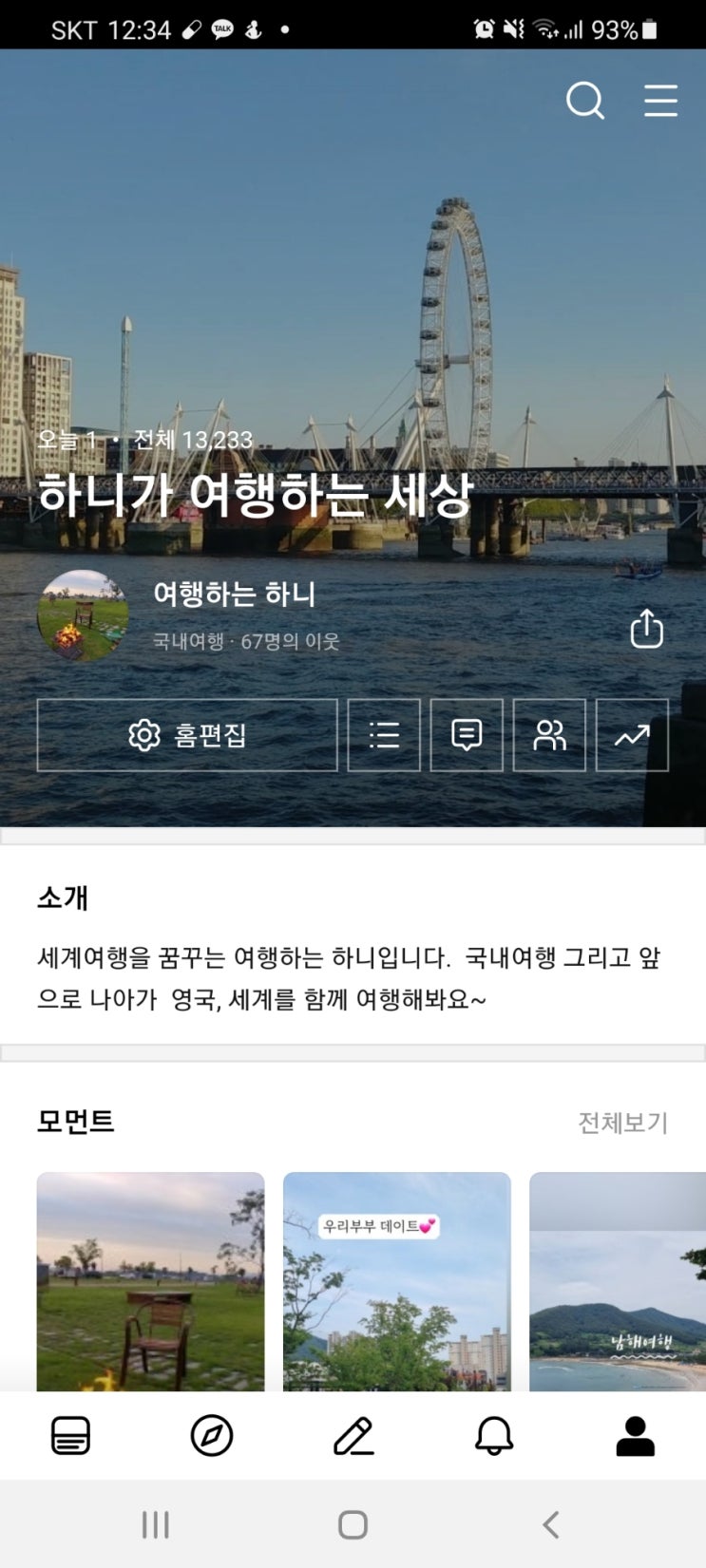The image size is (706, 1568).
Task: Switch to the neighbor feed tab
Action: tap(70, 1435)
